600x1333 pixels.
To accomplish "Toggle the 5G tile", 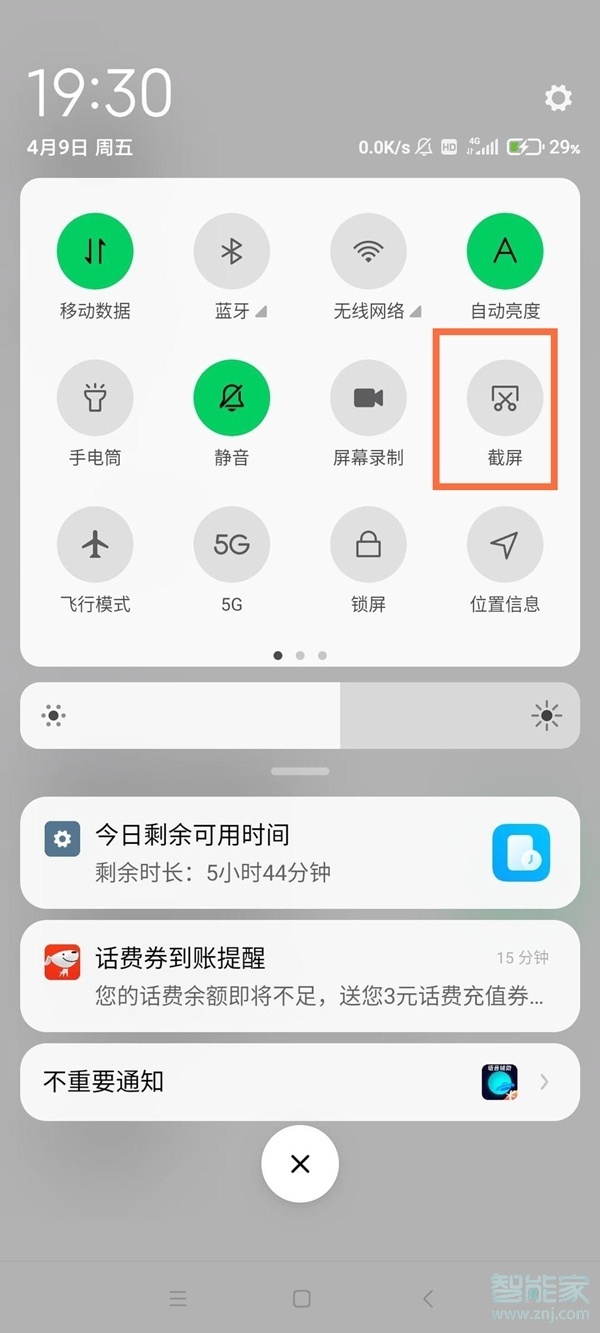I will click(x=232, y=545).
